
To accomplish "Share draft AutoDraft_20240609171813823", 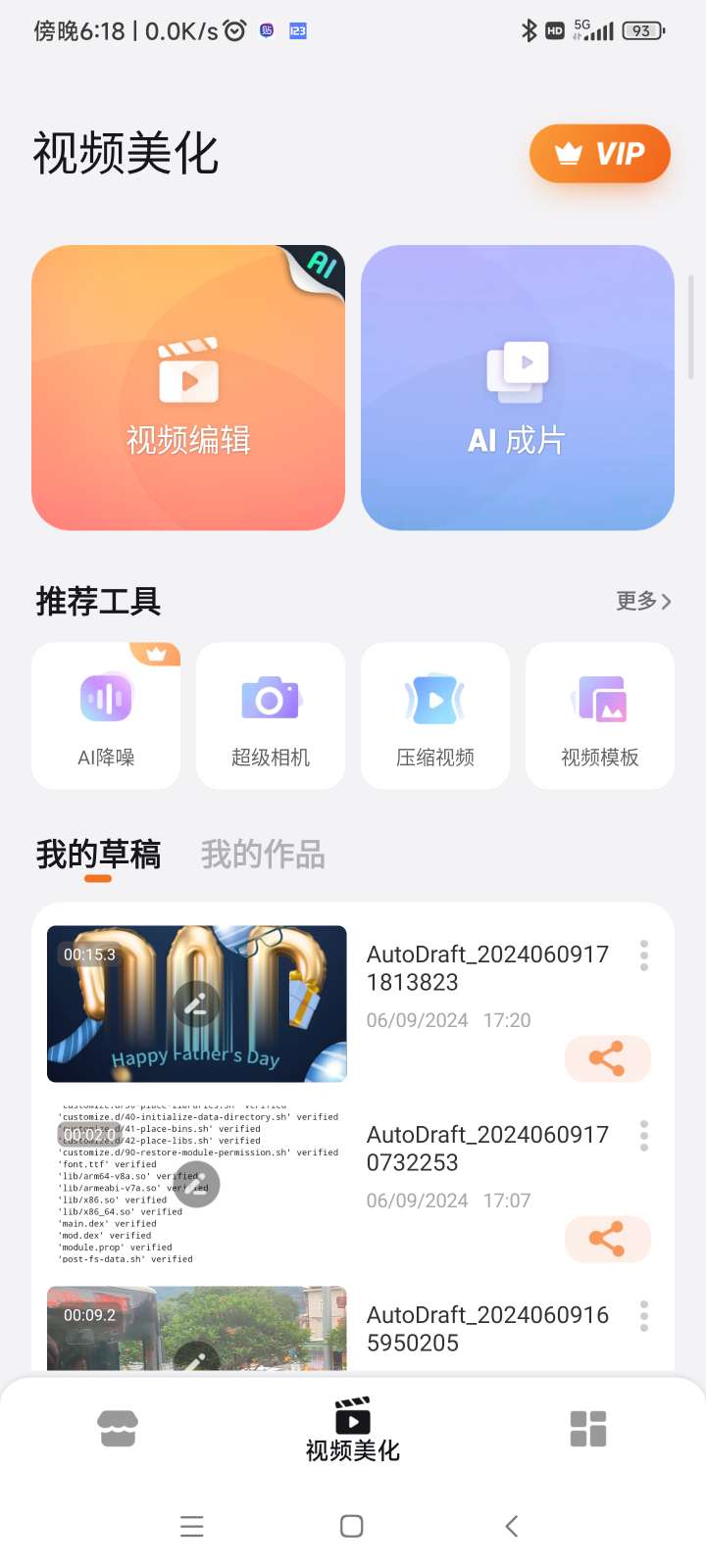I will [x=607, y=1059].
